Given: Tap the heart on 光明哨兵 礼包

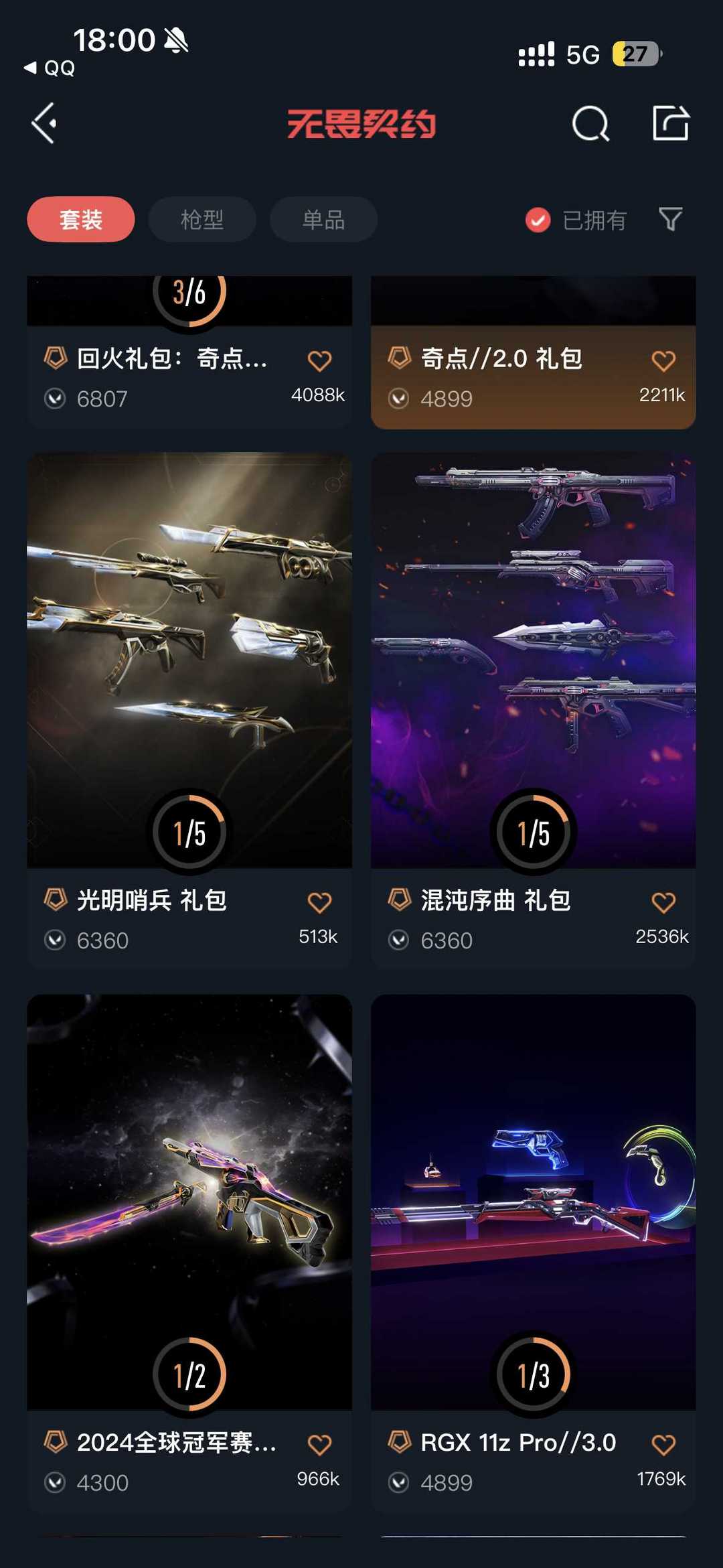Looking at the screenshot, I should (319, 902).
